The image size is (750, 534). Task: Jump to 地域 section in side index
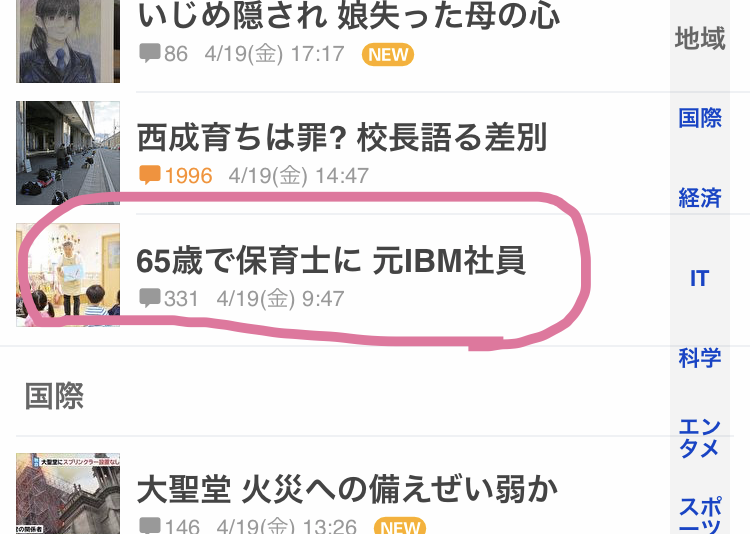point(699,39)
